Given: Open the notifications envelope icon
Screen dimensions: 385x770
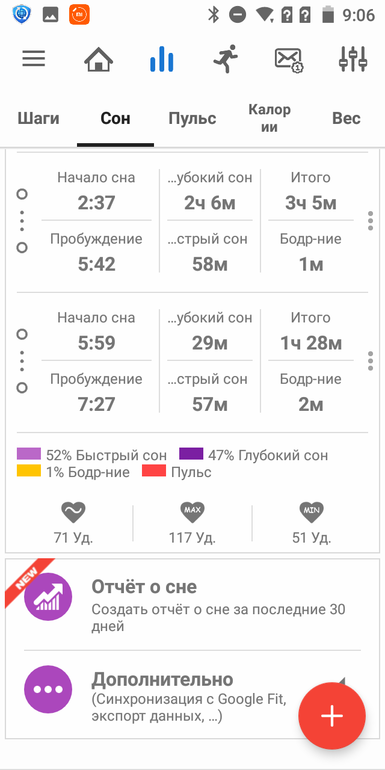Looking at the screenshot, I should (x=288, y=60).
